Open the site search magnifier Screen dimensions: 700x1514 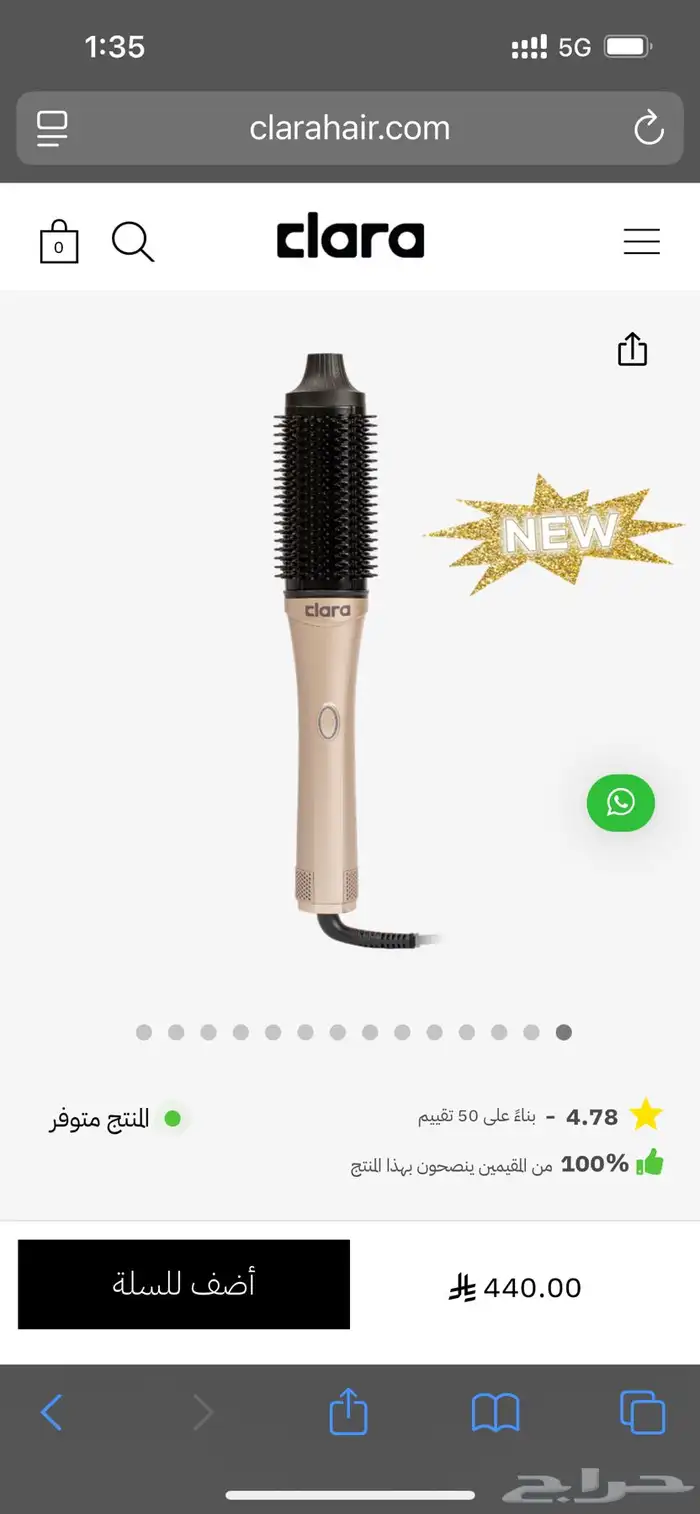click(x=132, y=241)
